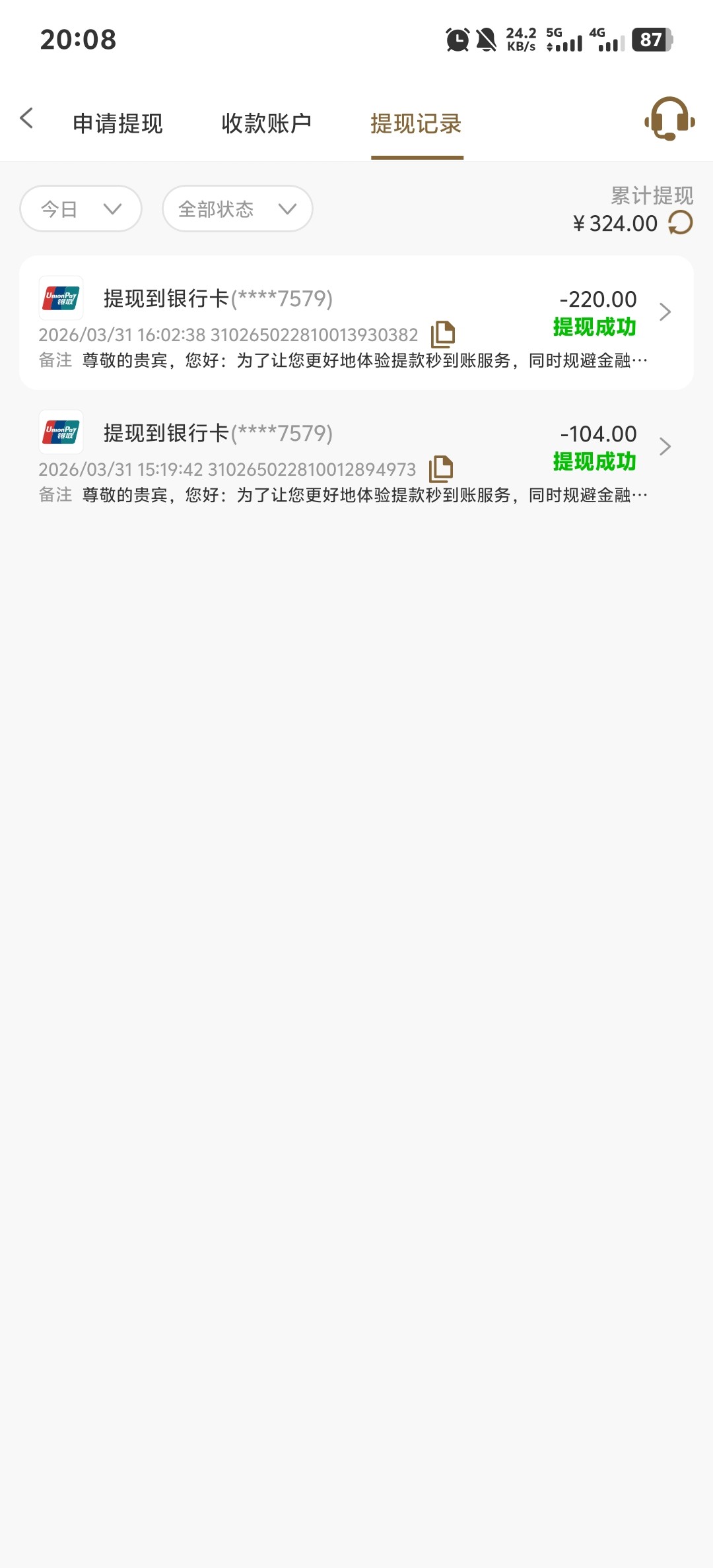
Task: Expand the 今日 date filter dropdown
Action: coord(81,209)
